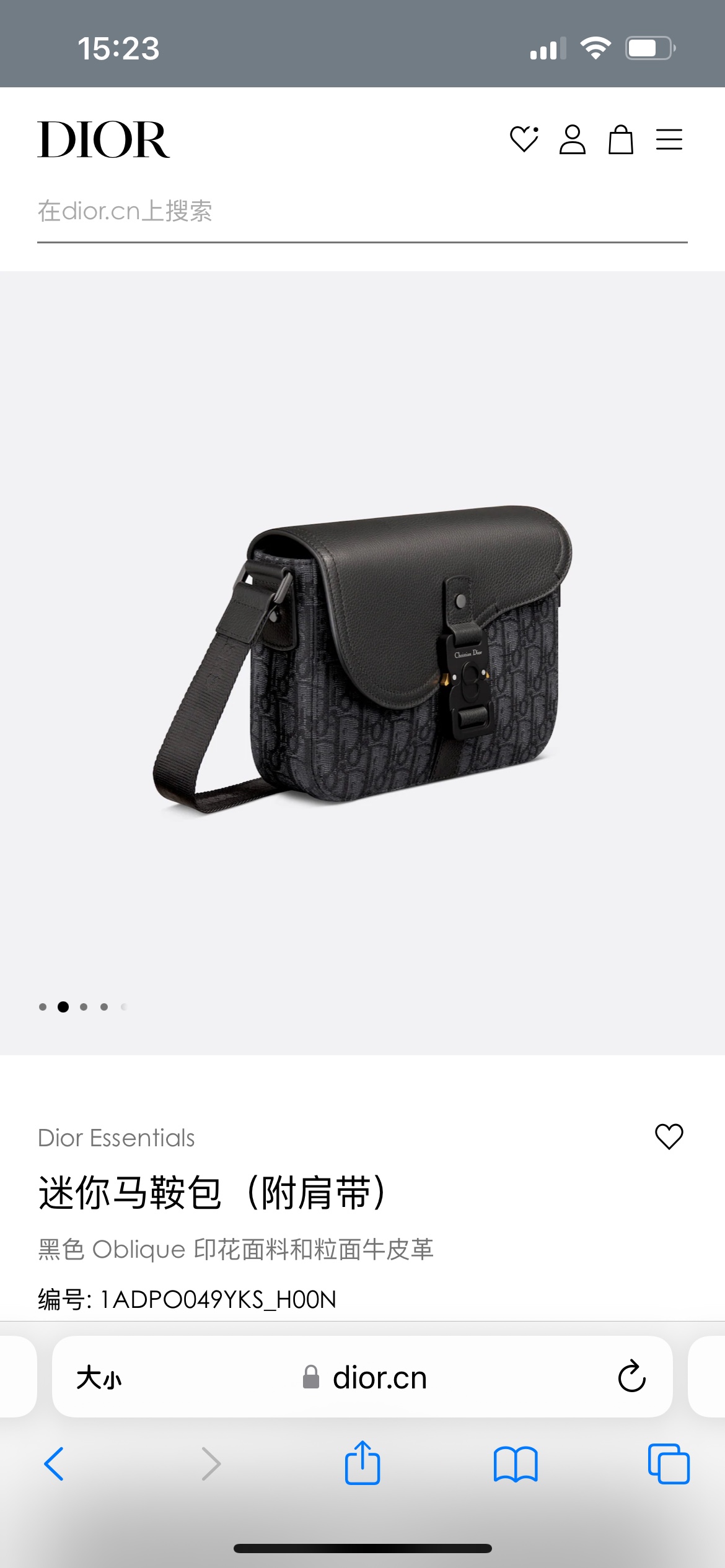Open the wishlist heart in the header

click(x=524, y=139)
